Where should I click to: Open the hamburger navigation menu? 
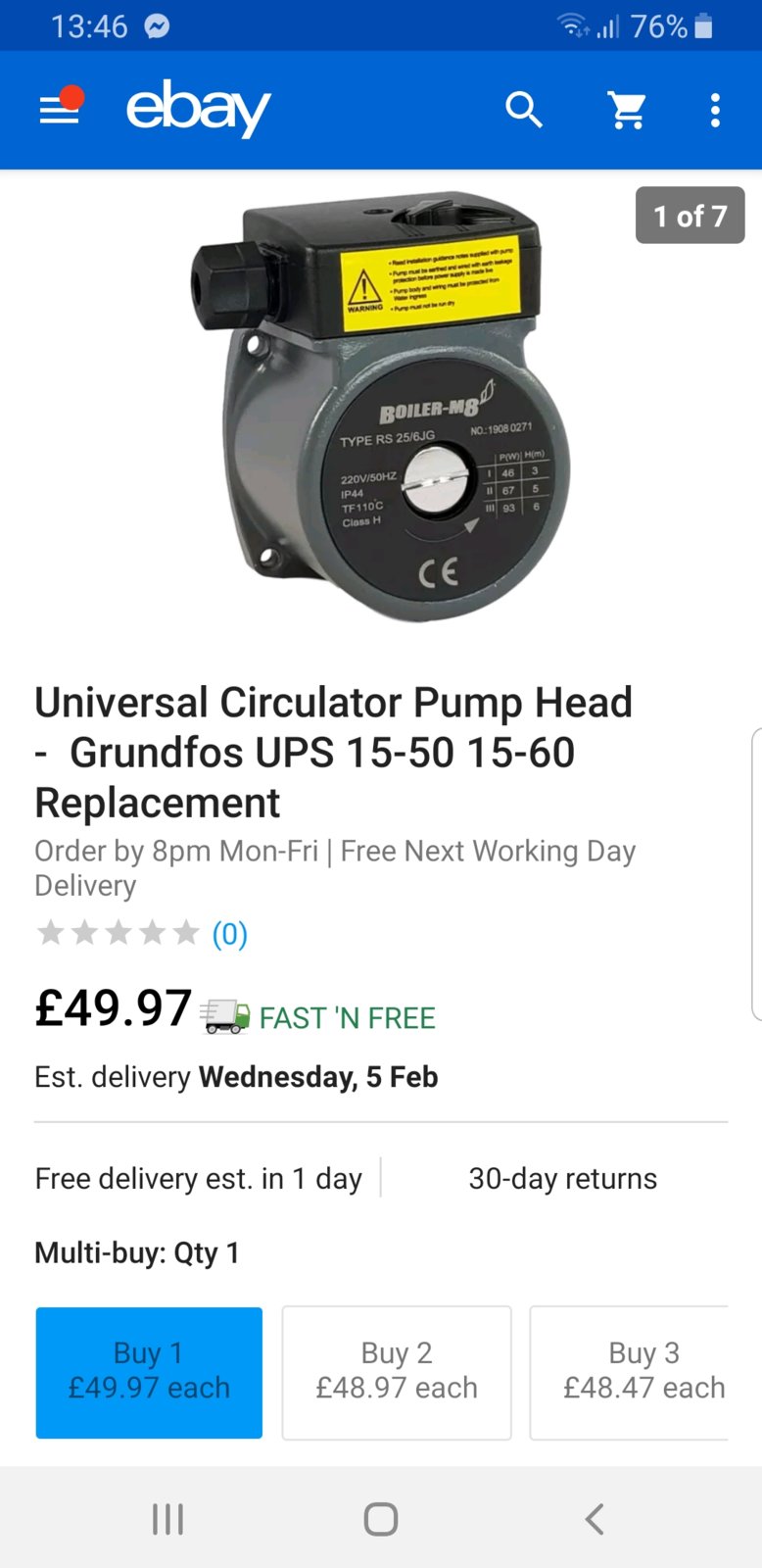click(x=60, y=111)
